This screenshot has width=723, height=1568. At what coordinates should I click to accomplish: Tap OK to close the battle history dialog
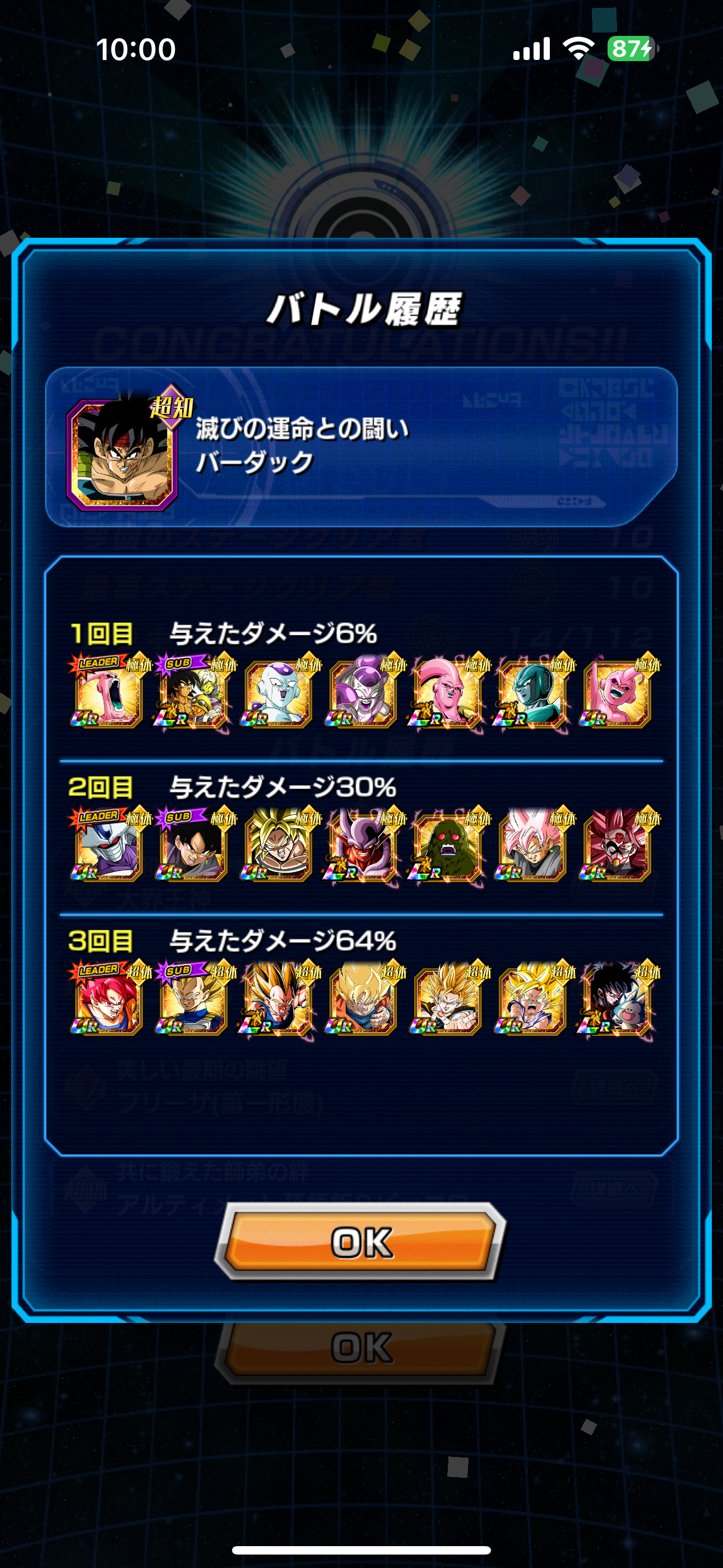361,1241
